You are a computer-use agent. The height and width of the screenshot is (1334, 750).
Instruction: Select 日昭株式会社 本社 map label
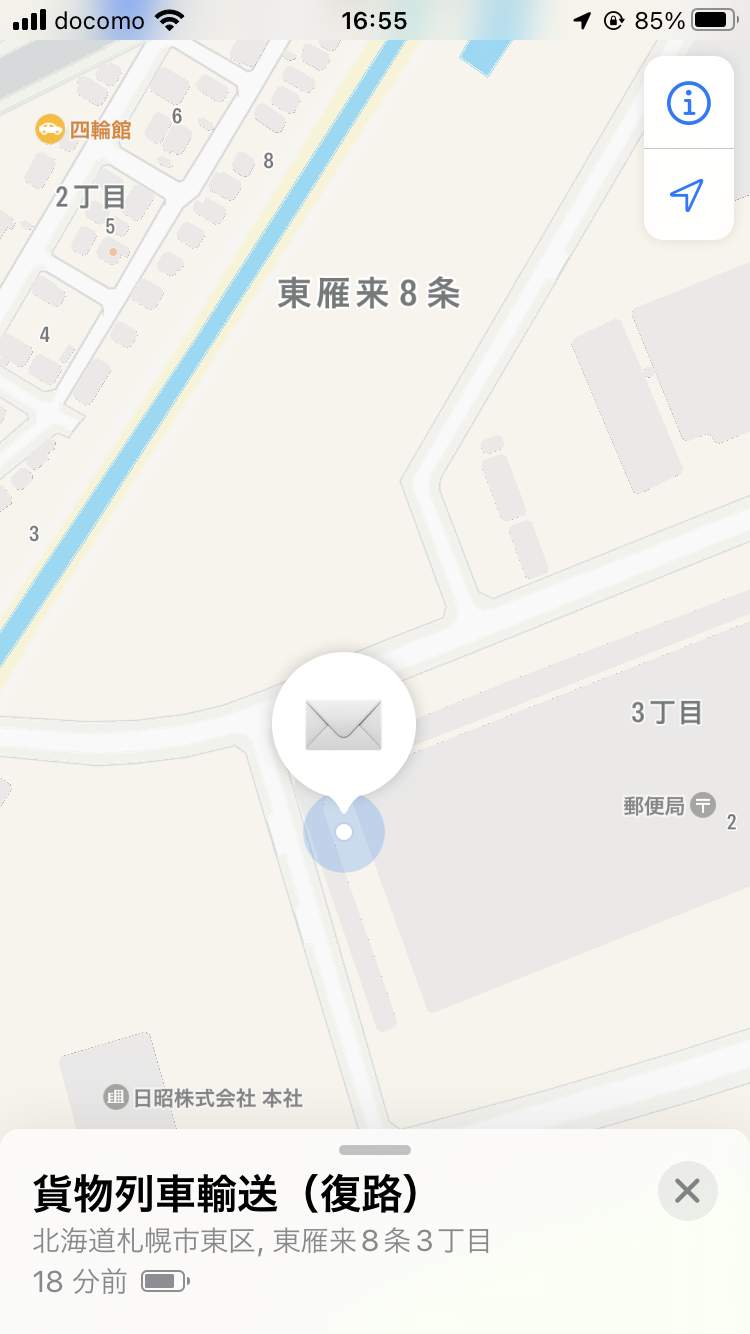tap(203, 1098)
